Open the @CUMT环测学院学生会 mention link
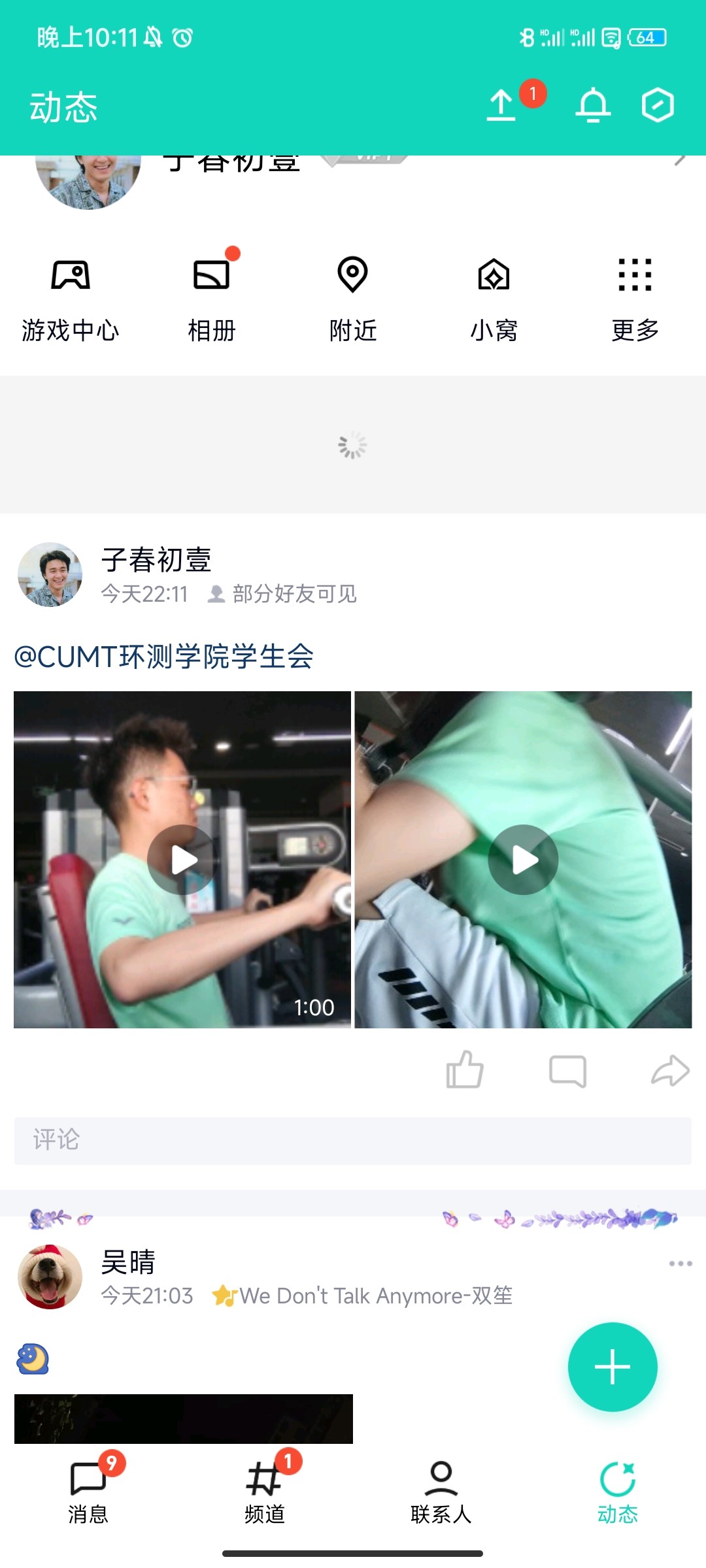This screenshot has height=1568, width=706. point(164,657)
